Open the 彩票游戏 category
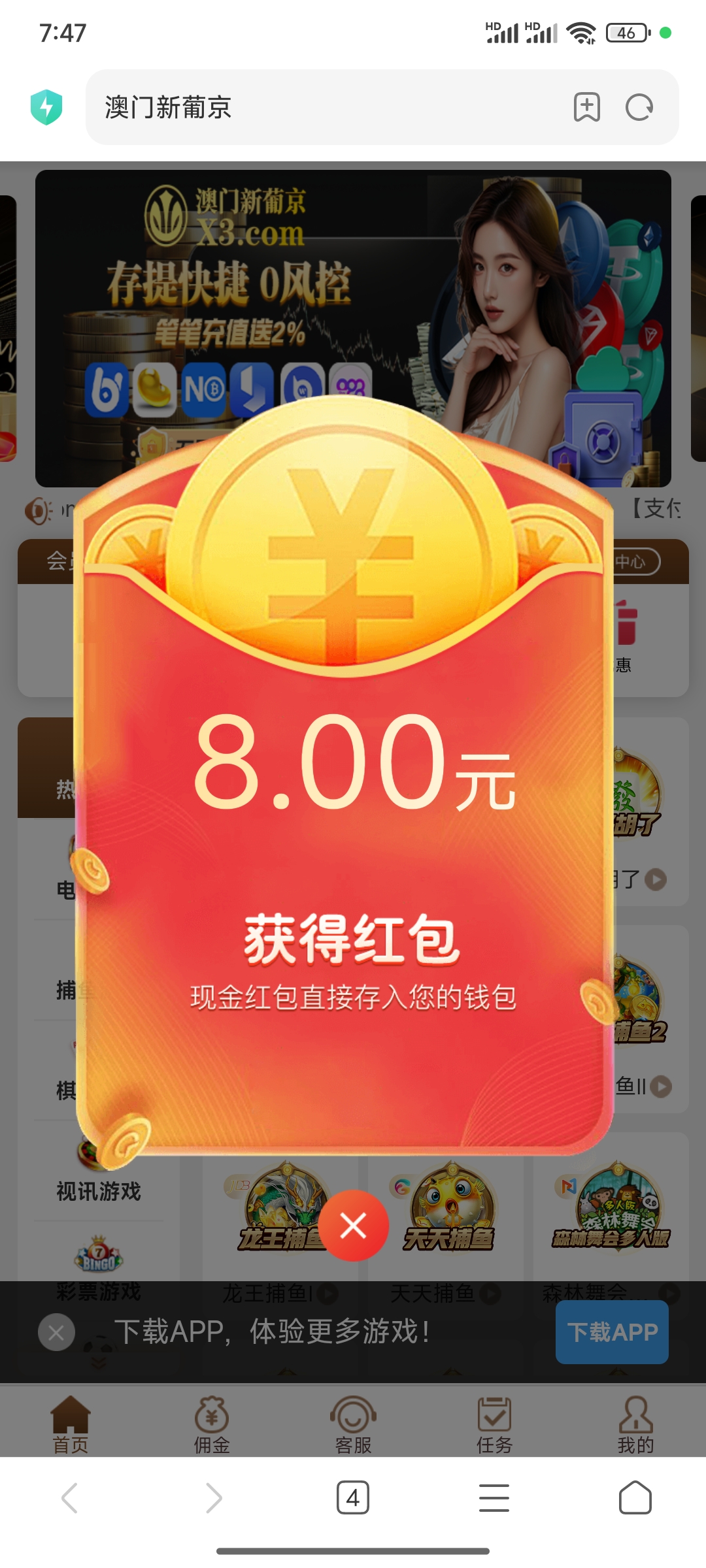This screenshot has height=1568, width=706. pyautogui.click(x=97, y=1291)
